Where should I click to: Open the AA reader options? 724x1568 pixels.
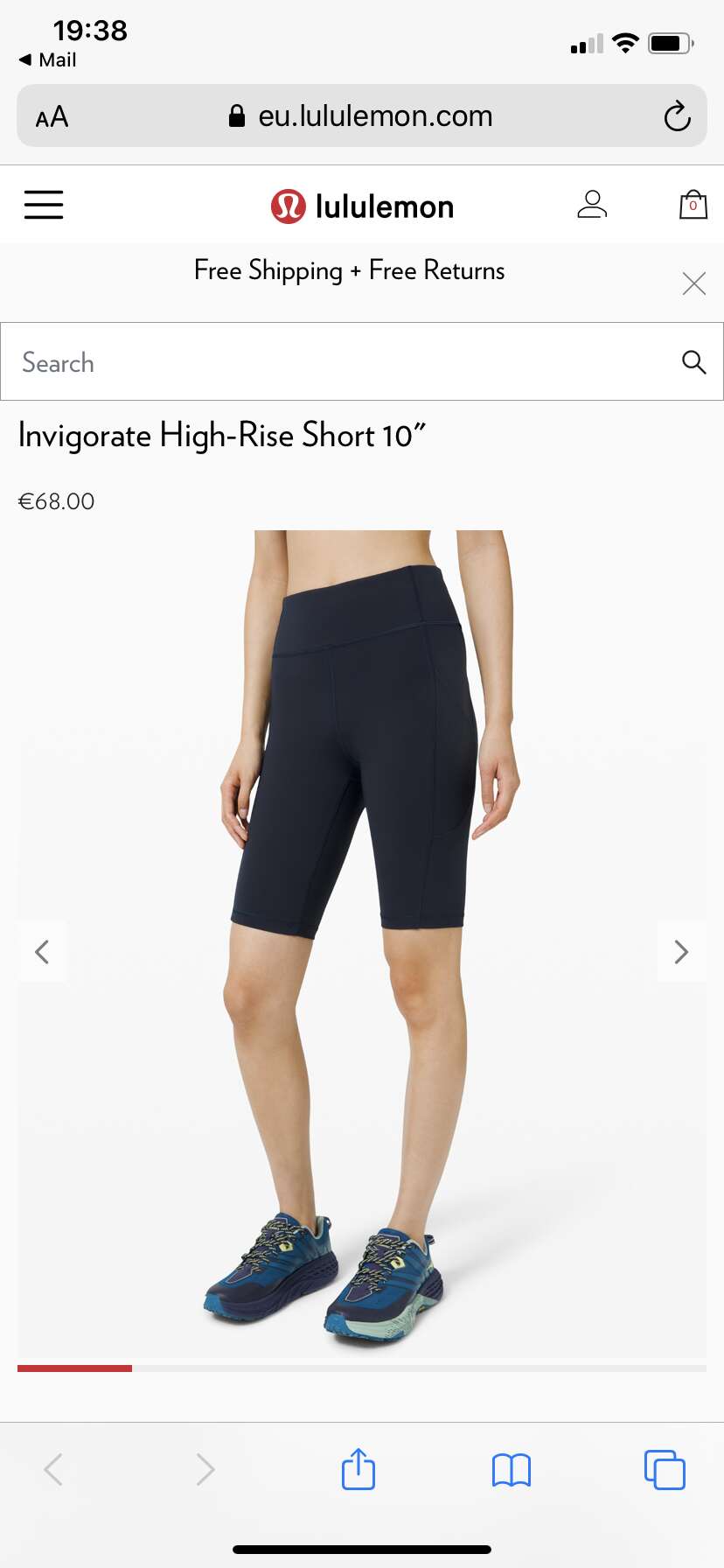coord(52,116)
